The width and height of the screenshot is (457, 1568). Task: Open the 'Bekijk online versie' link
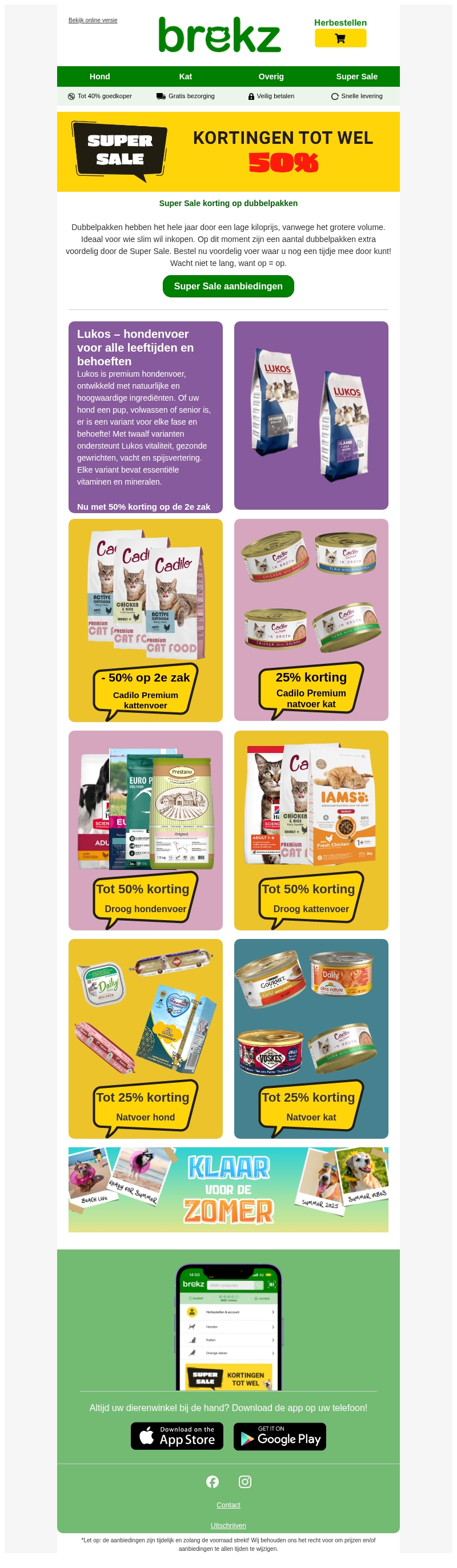(x=93, y=20)
